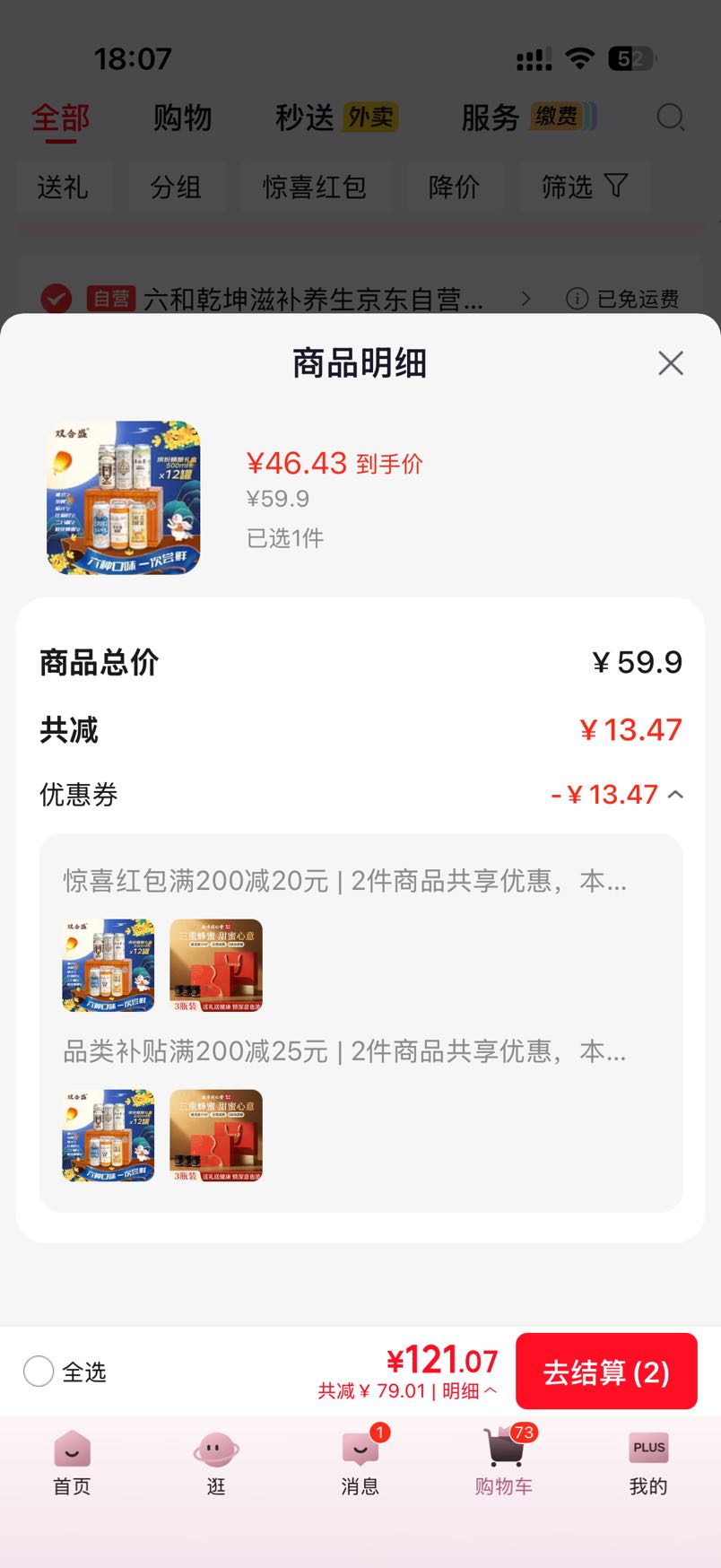Close the 商品明细 sheet
Screen dimensions: 721x1568
[671, 363]
